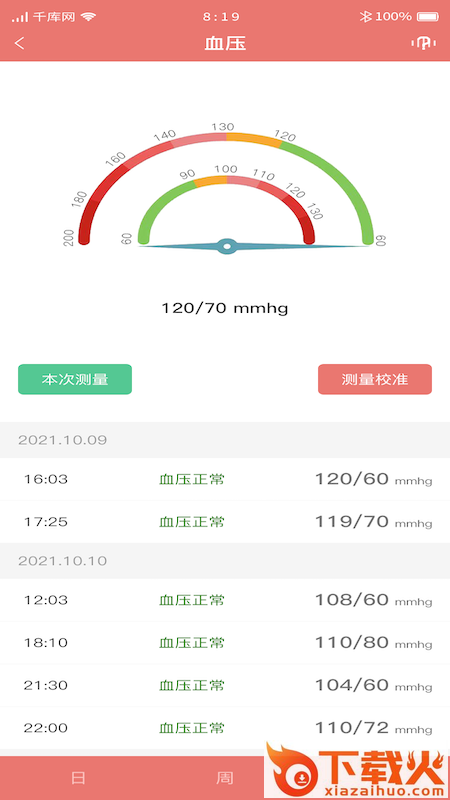The image size is (450, 800).
Task: Open the device icon in the header
Action: click(x=423, y=43)
